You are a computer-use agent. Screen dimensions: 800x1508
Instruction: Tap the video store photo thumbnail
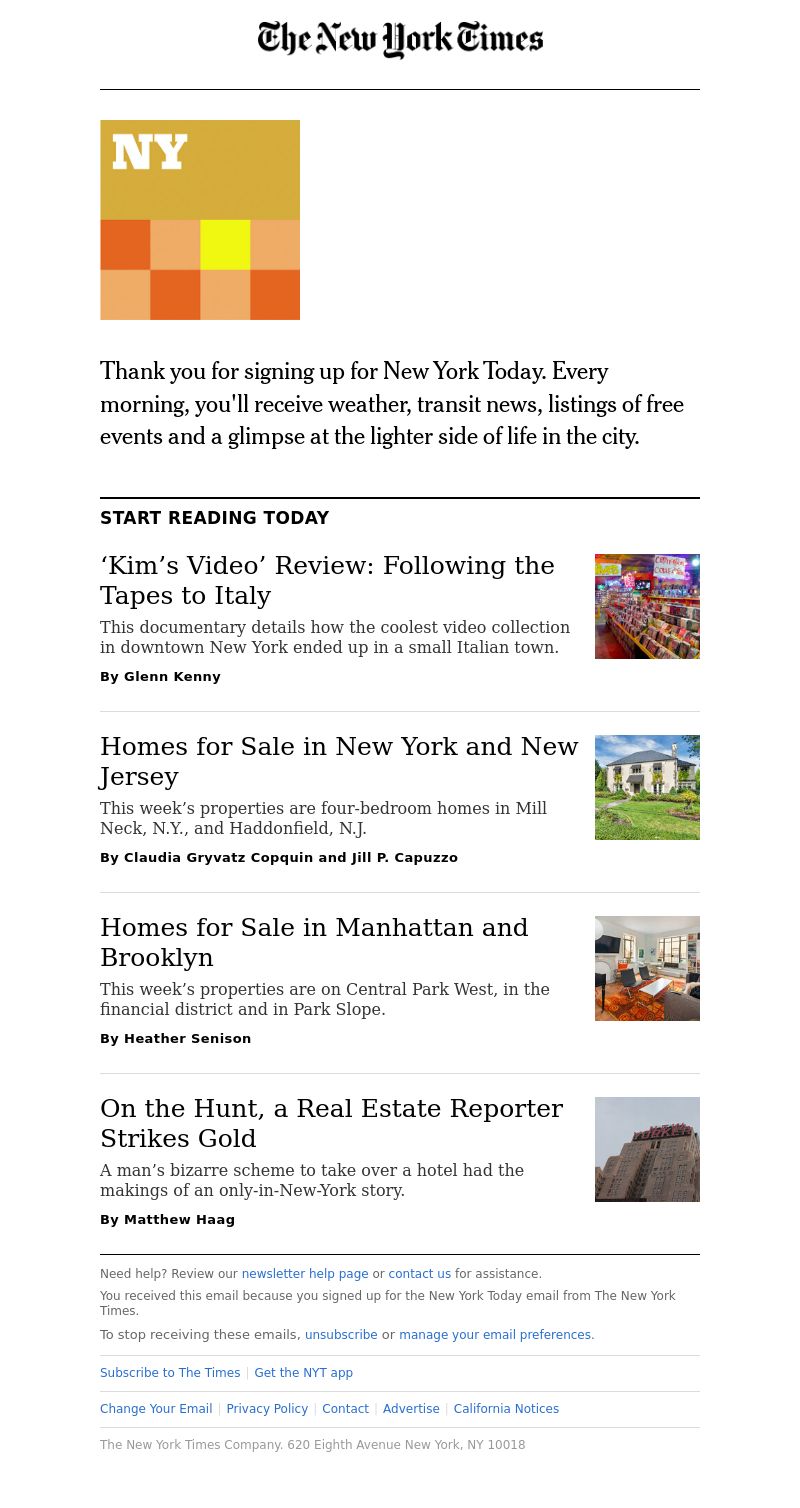(647, 606)
